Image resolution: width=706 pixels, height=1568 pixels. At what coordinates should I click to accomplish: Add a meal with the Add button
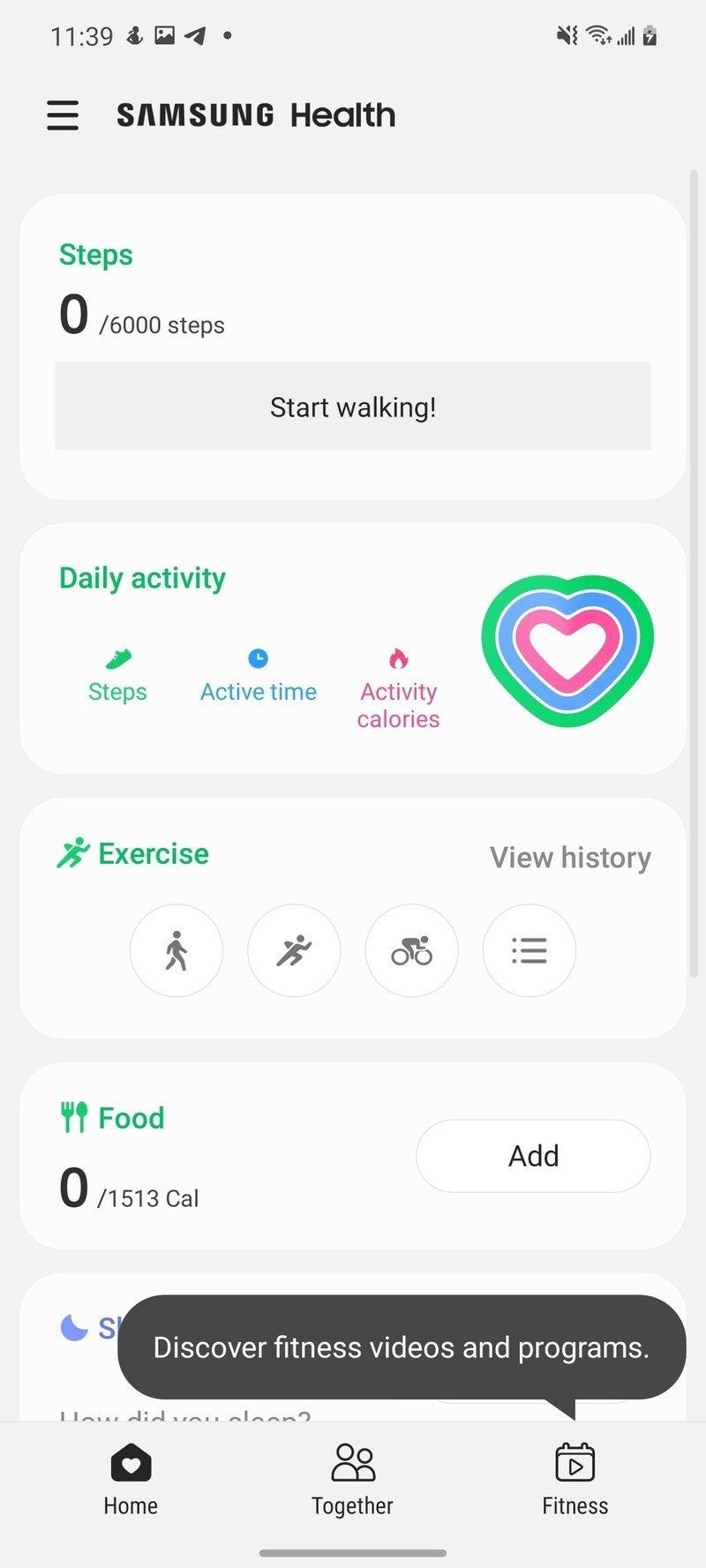pyautogui.click(x=532, y=1156)
